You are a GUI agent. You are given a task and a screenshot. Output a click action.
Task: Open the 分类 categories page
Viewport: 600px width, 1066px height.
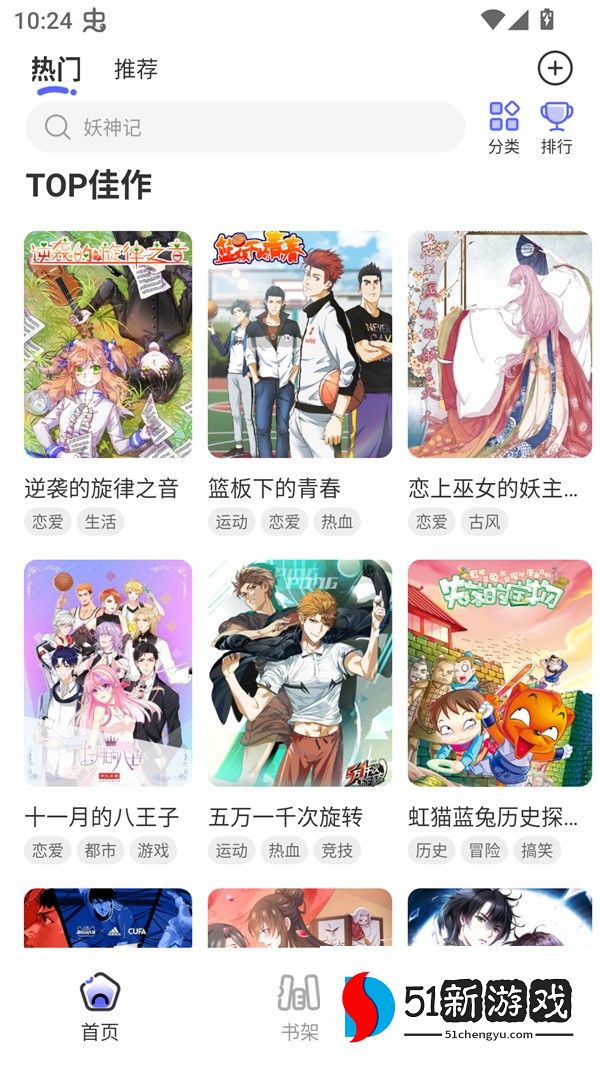[504, 127]
